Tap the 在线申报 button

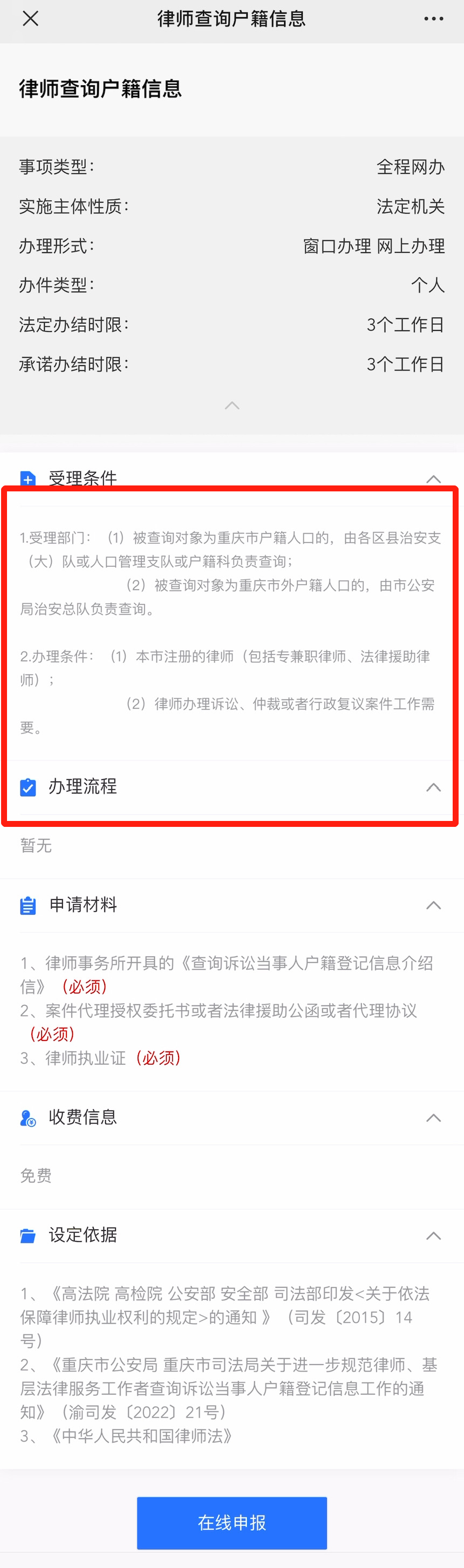pyautogui.click(x=232, y=1522)
